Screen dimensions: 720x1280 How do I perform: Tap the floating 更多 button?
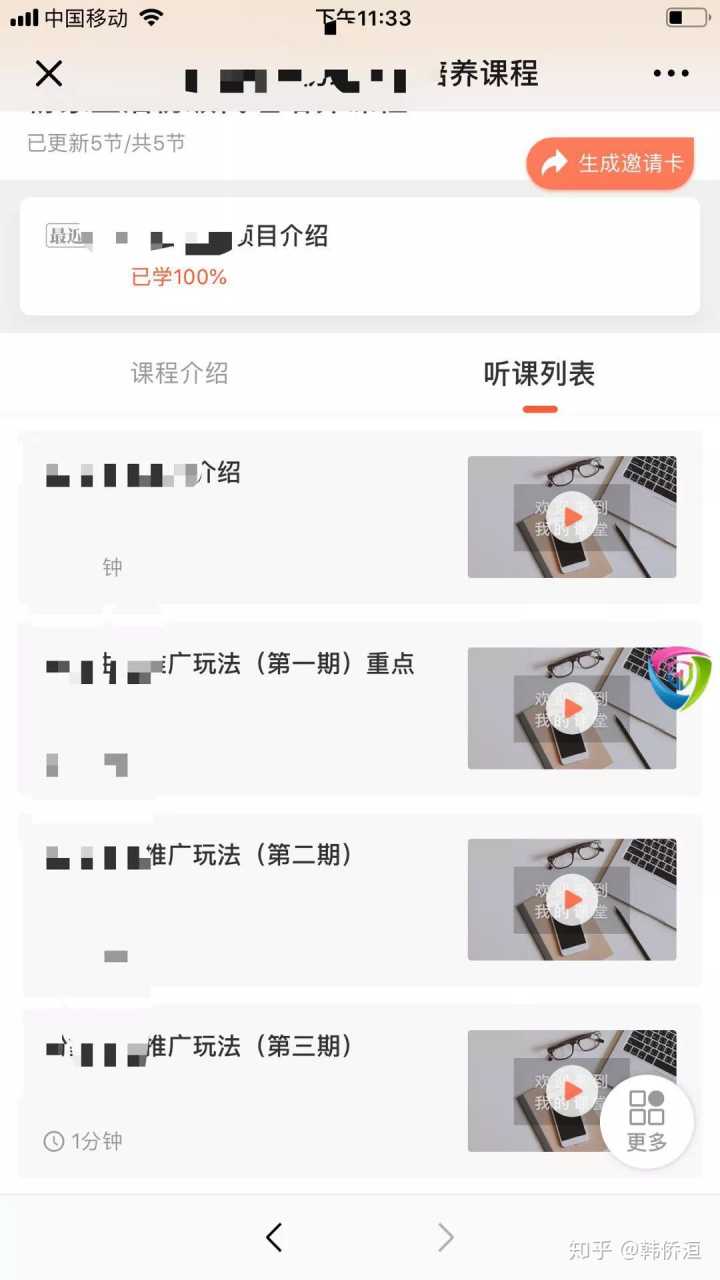point(647,1122)
